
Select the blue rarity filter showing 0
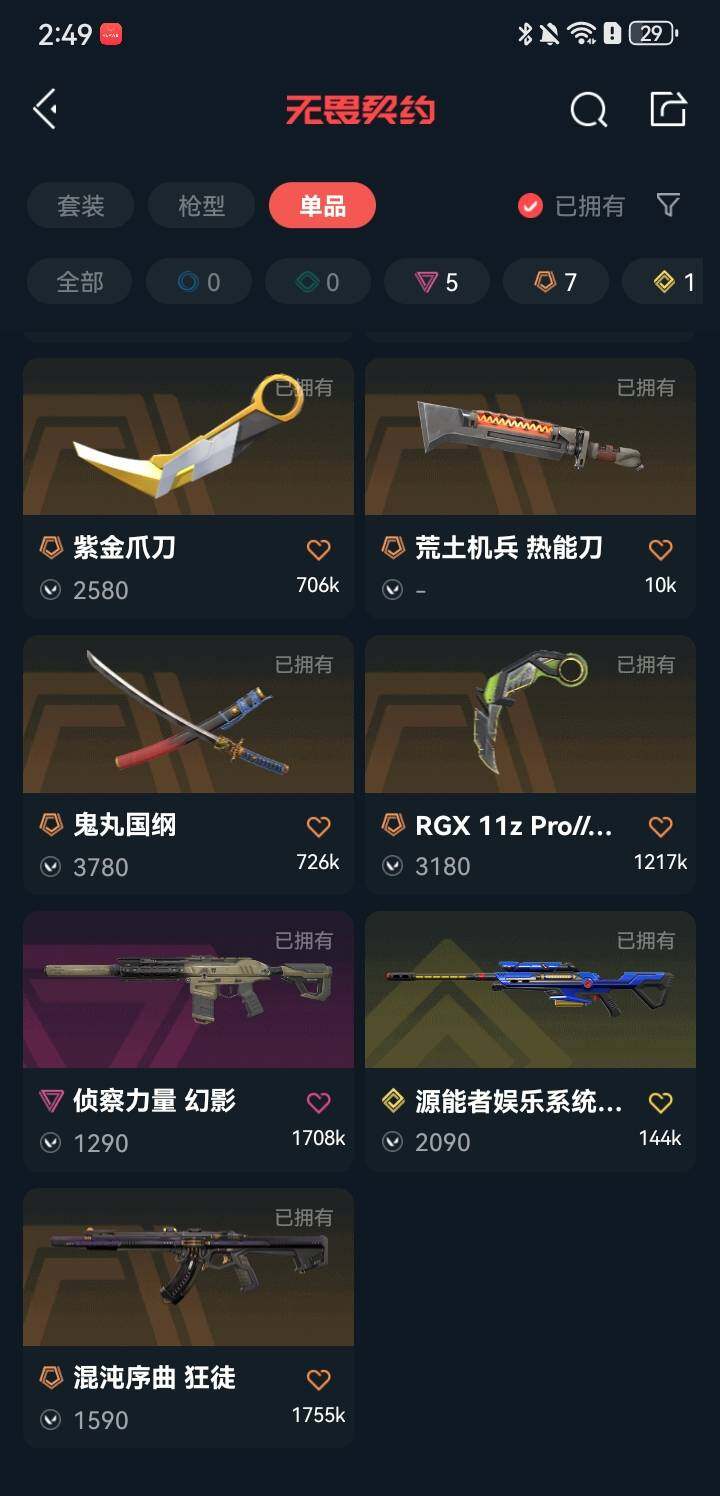tap(199, 282)
